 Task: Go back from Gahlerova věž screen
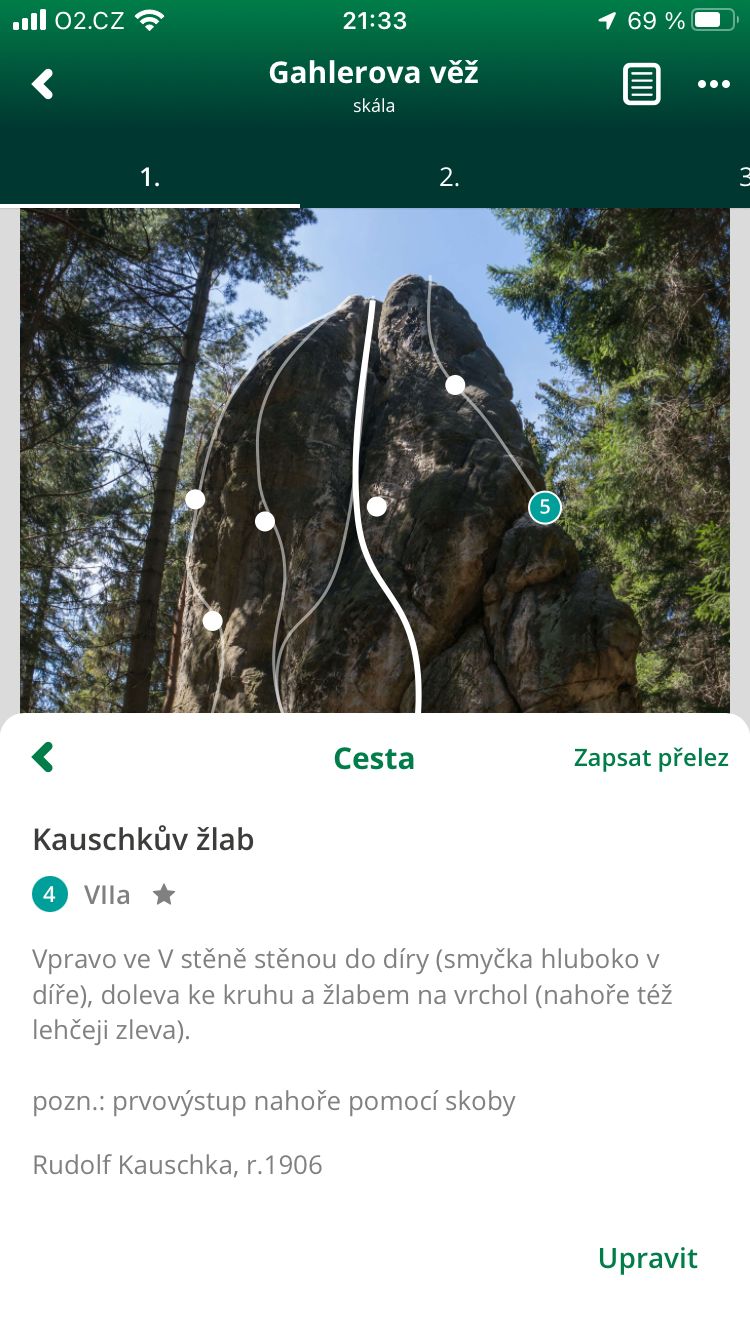[x=42, y=84]
